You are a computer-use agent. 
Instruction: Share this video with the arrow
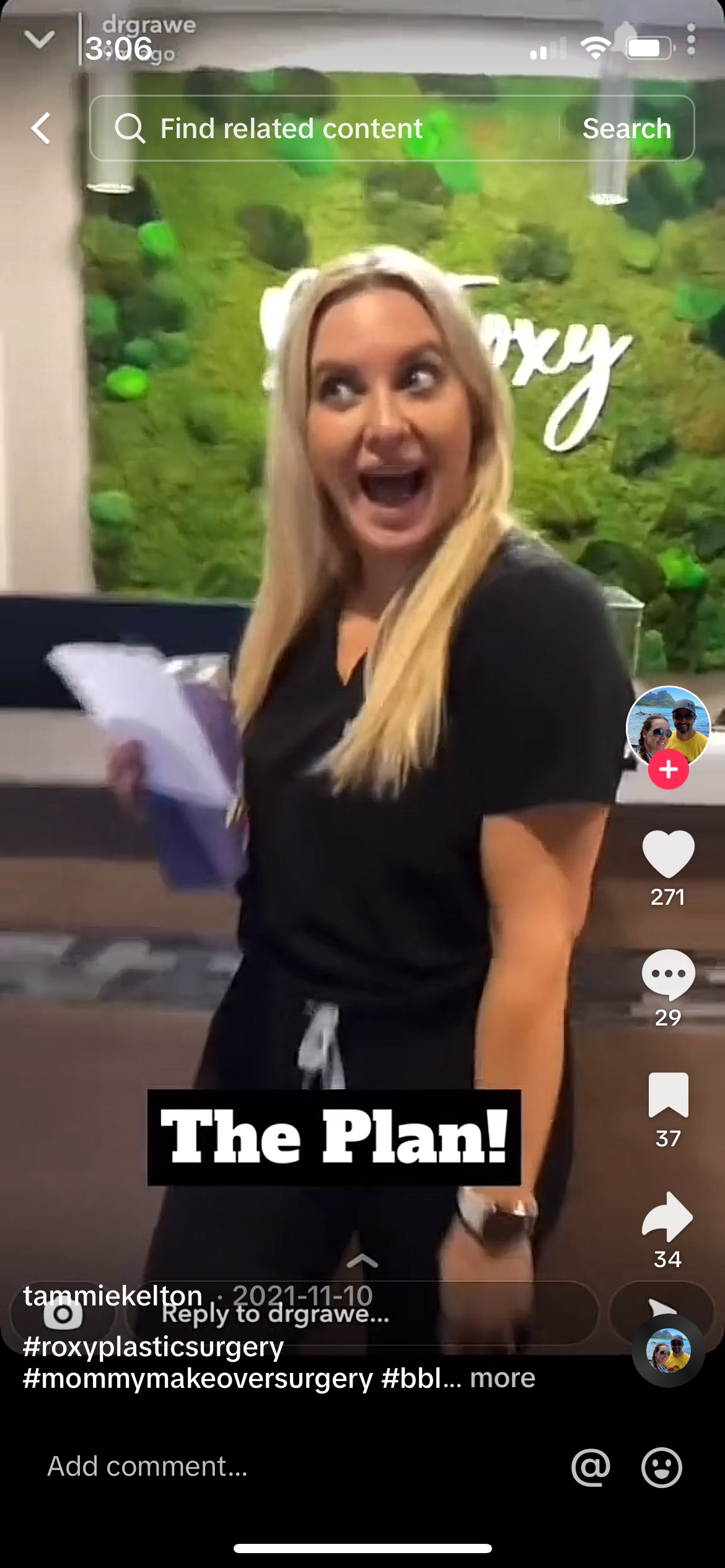click(668, 1216)
